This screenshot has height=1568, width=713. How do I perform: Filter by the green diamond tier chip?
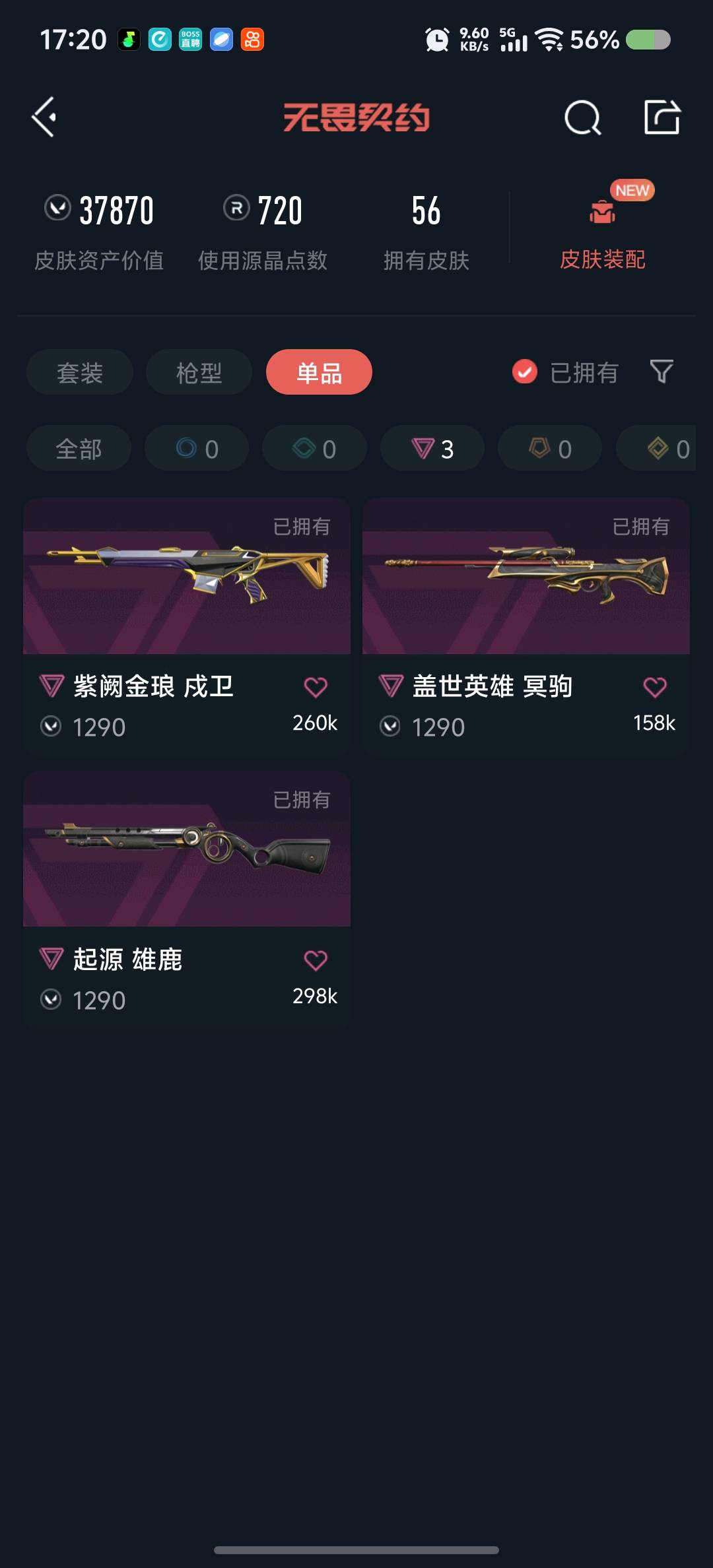[314, 448]
